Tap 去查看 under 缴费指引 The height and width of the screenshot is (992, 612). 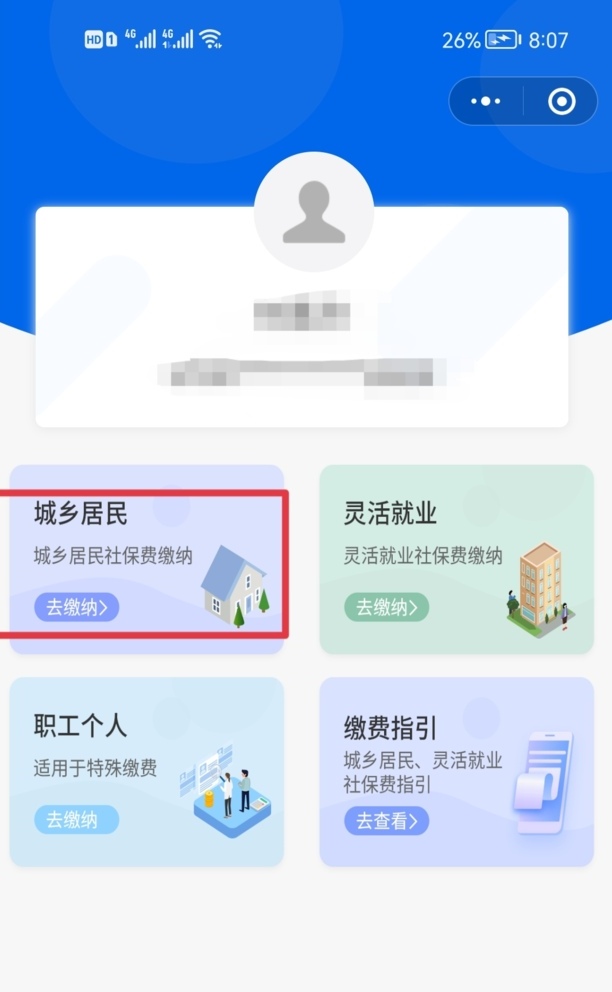click(387, 821)
